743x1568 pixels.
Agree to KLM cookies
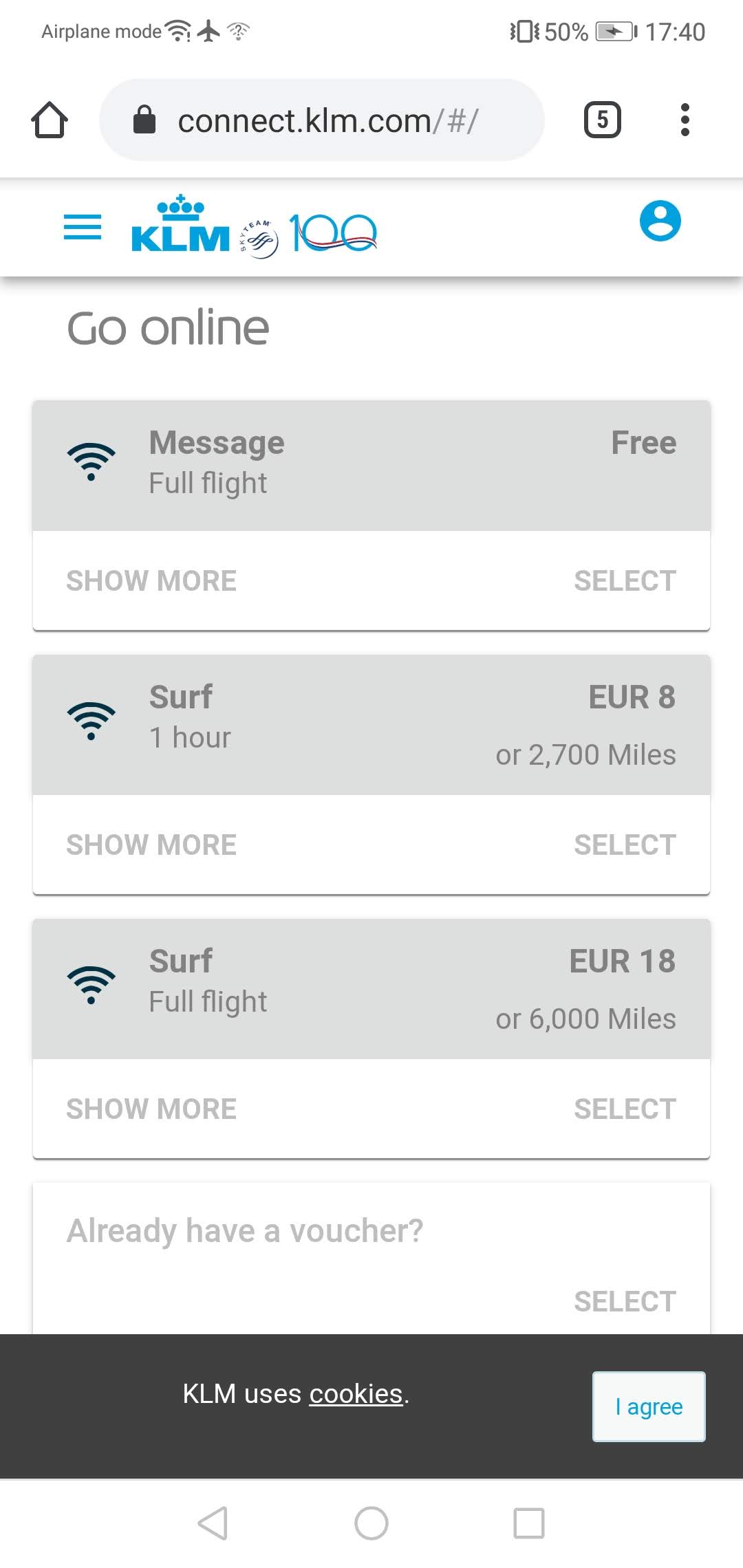pyautogui.click(x=649, y=1406)
